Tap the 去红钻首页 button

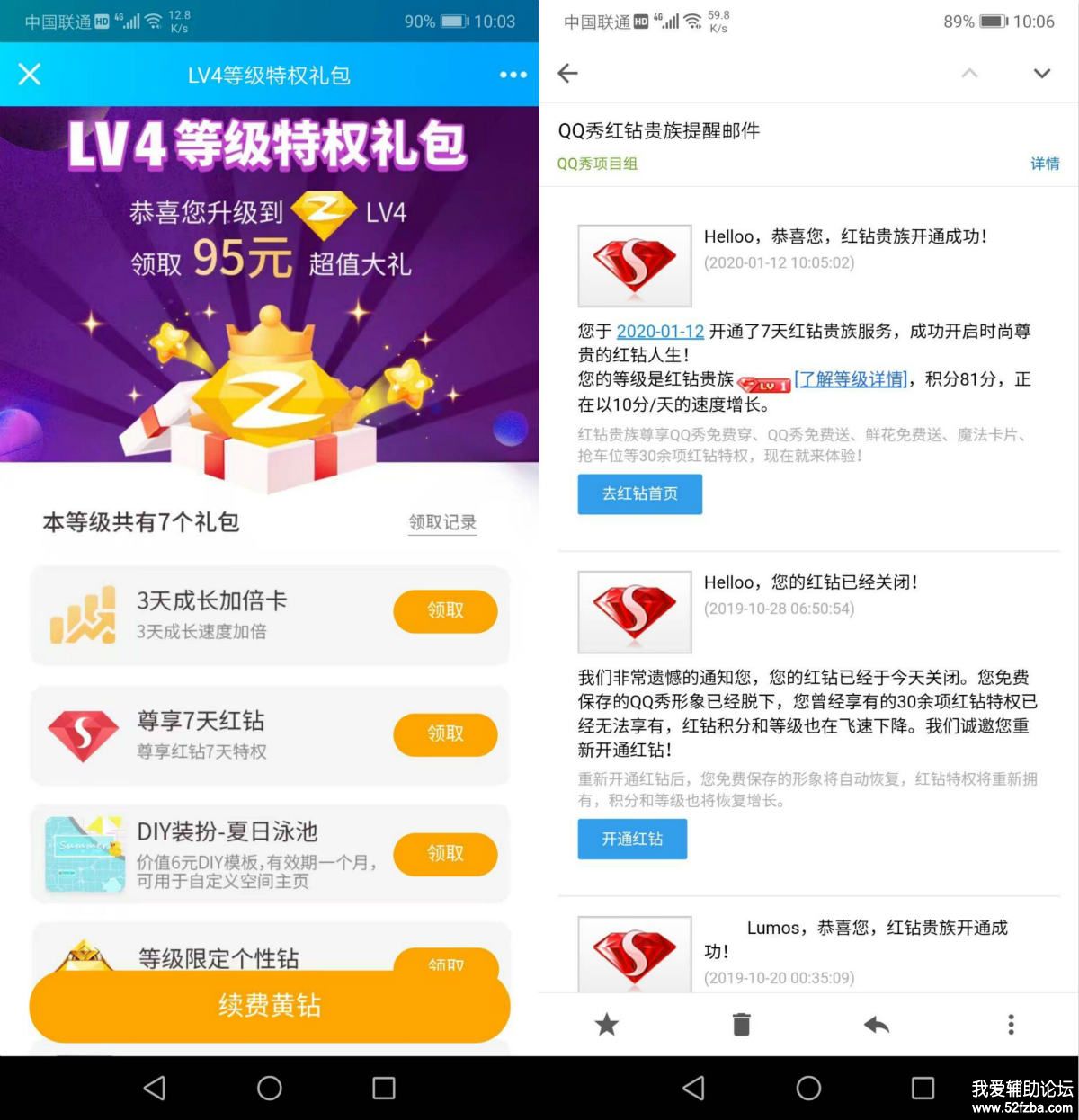pyautogui.click(x=639, y=493)
